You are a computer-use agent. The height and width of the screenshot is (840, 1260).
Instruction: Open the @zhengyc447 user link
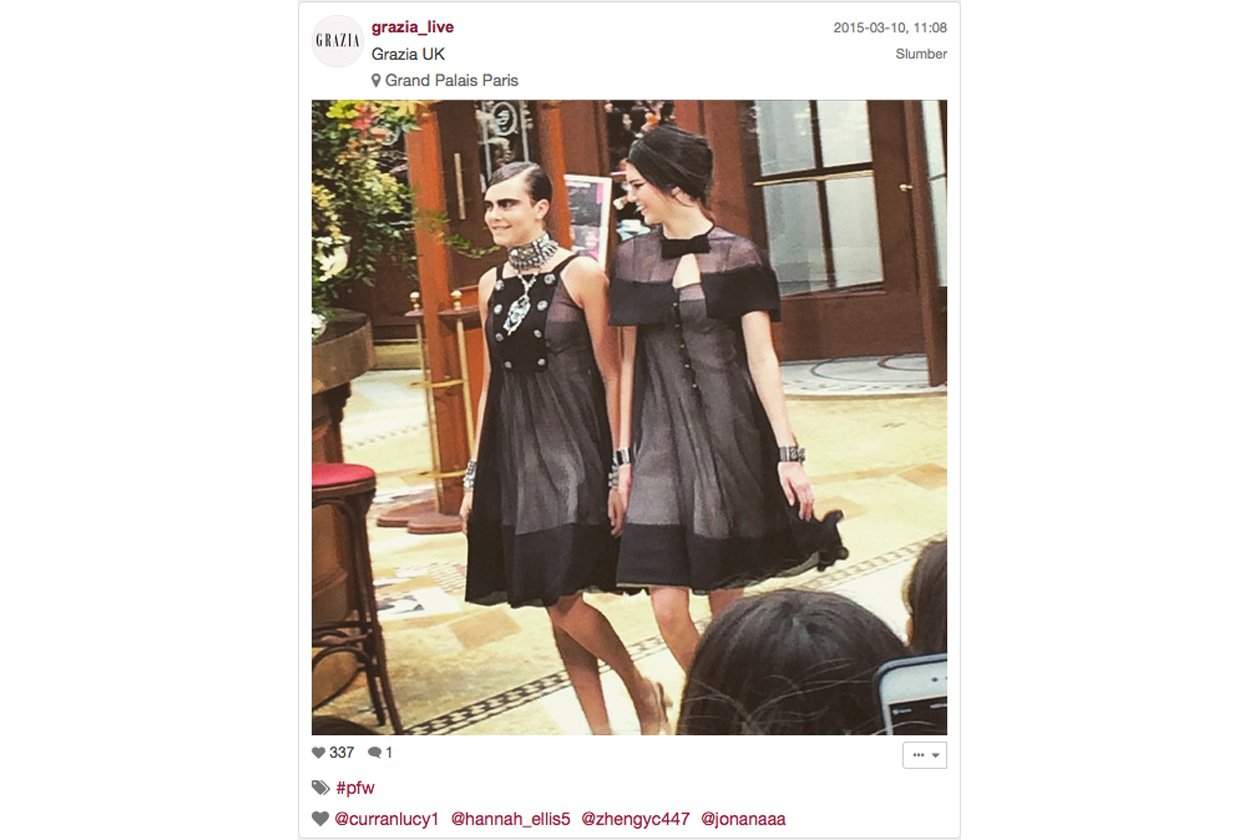pyautogui.click(x=635, y=819)
